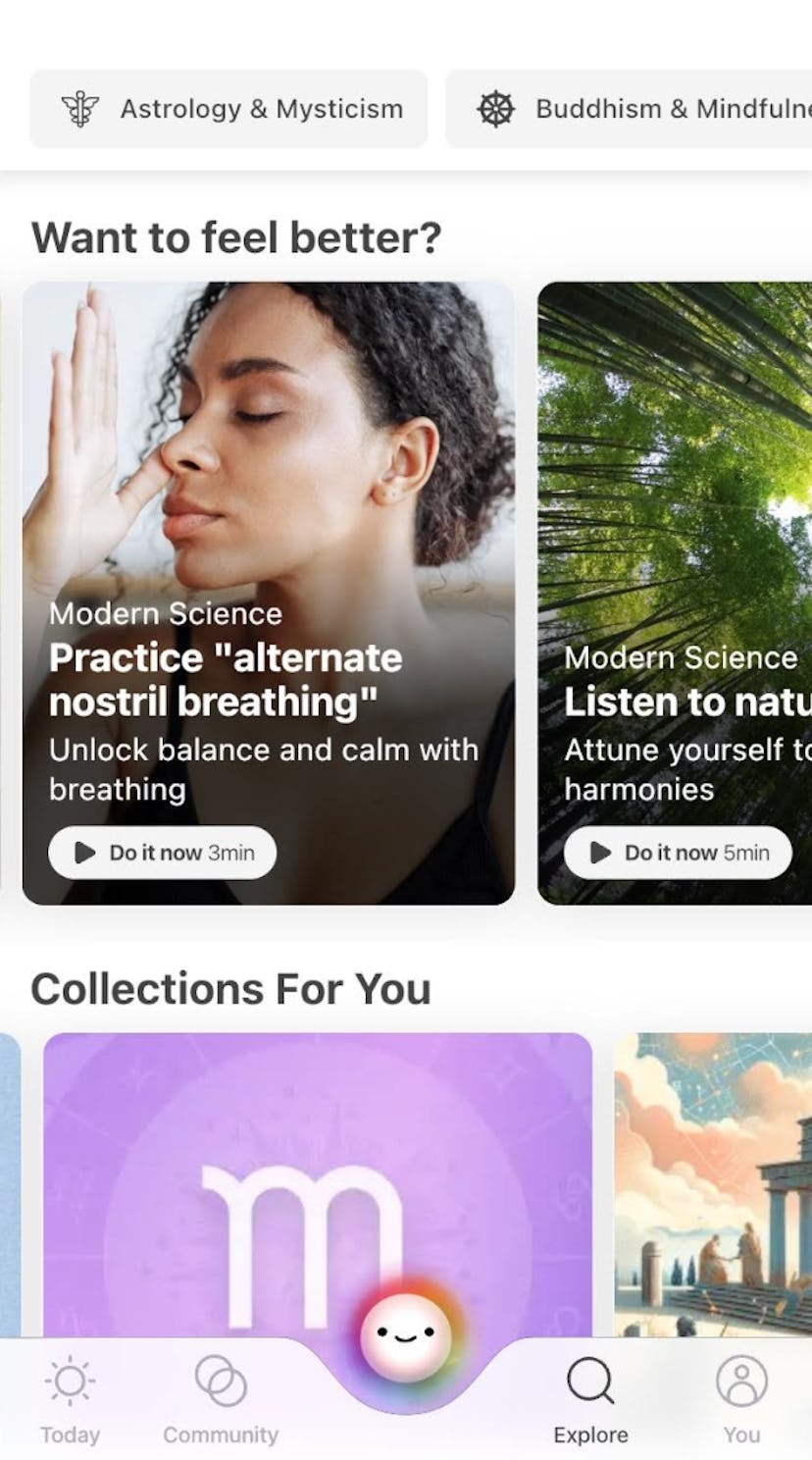Open the You profile tab

pyautogui.click(x=741, y=1401)
